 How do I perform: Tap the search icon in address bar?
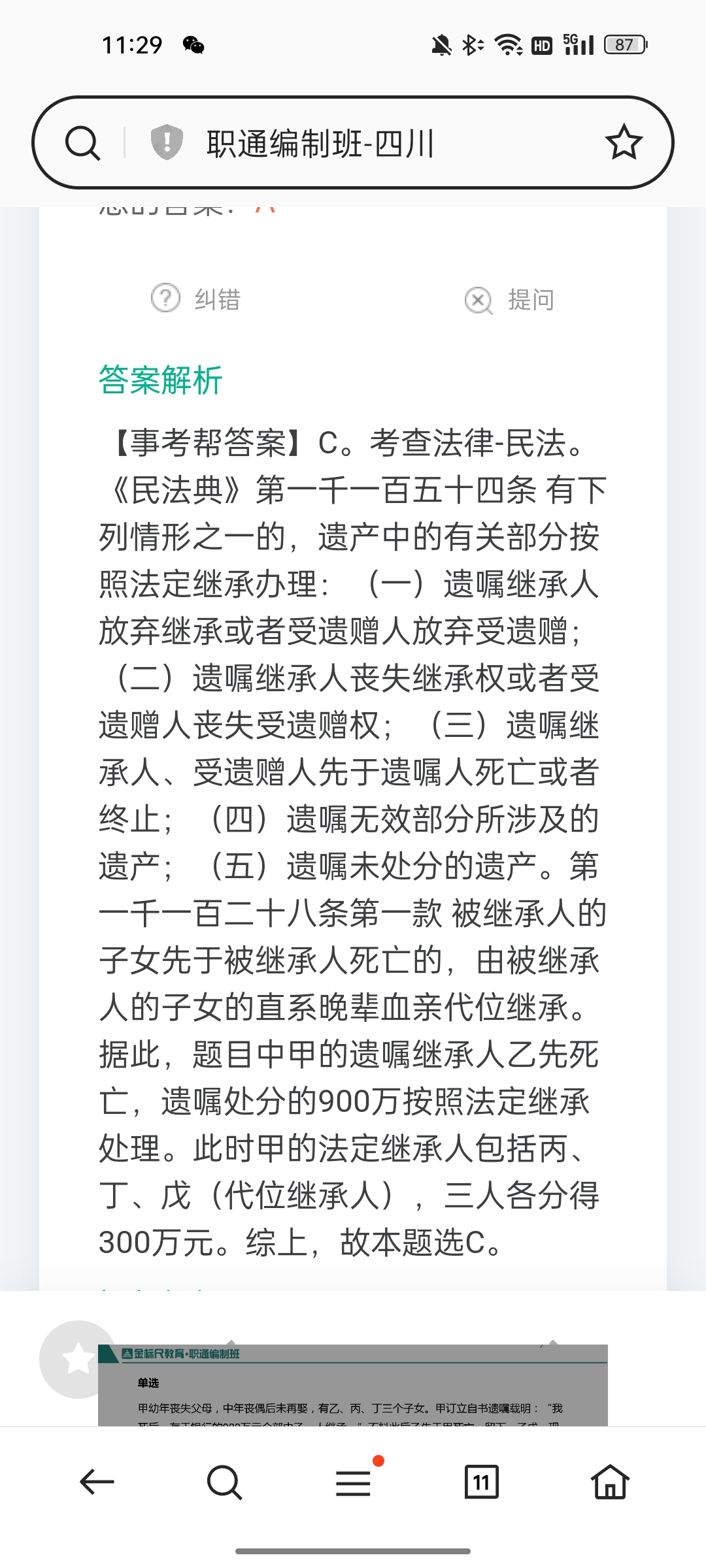[x=82, y=143]
